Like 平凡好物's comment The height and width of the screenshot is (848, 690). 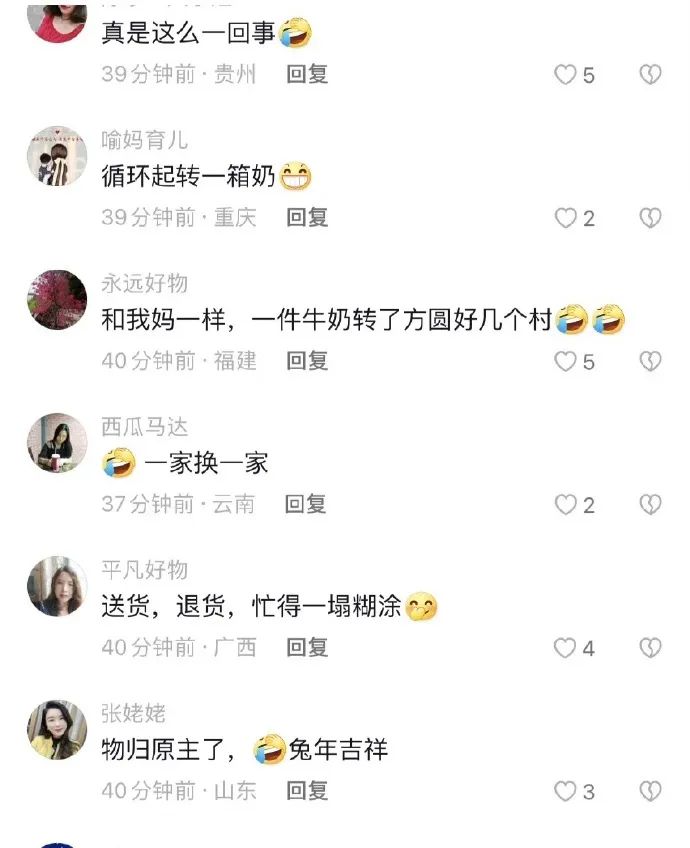566,649
